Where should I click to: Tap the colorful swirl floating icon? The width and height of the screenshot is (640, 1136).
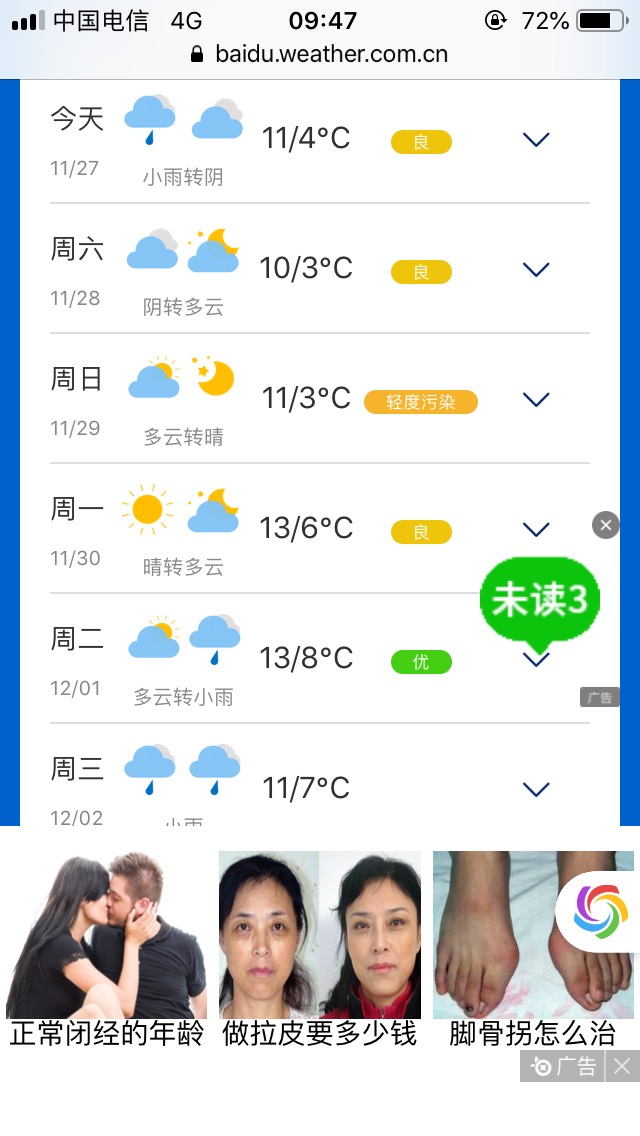coord(601,911)
